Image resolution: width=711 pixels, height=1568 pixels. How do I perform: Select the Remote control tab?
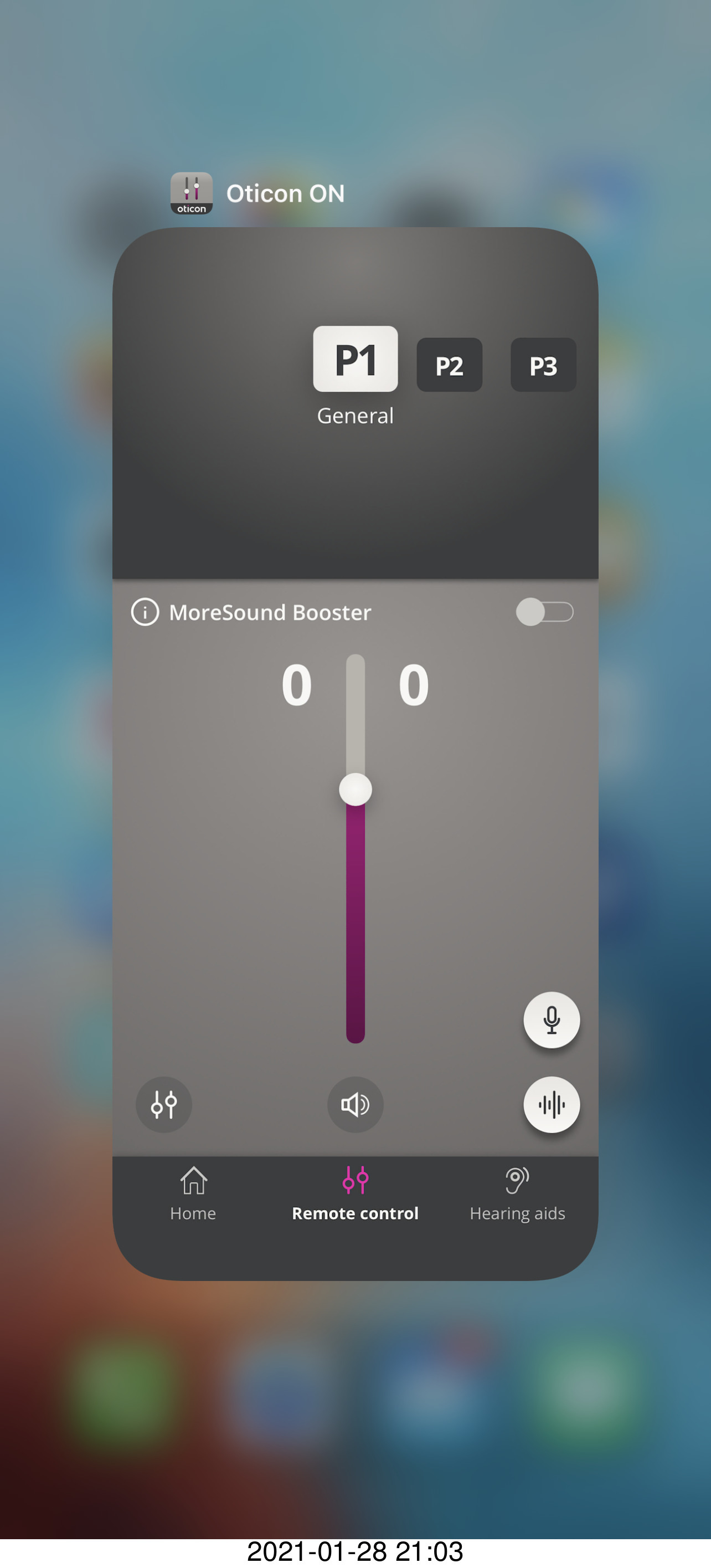pos(355,1193)
